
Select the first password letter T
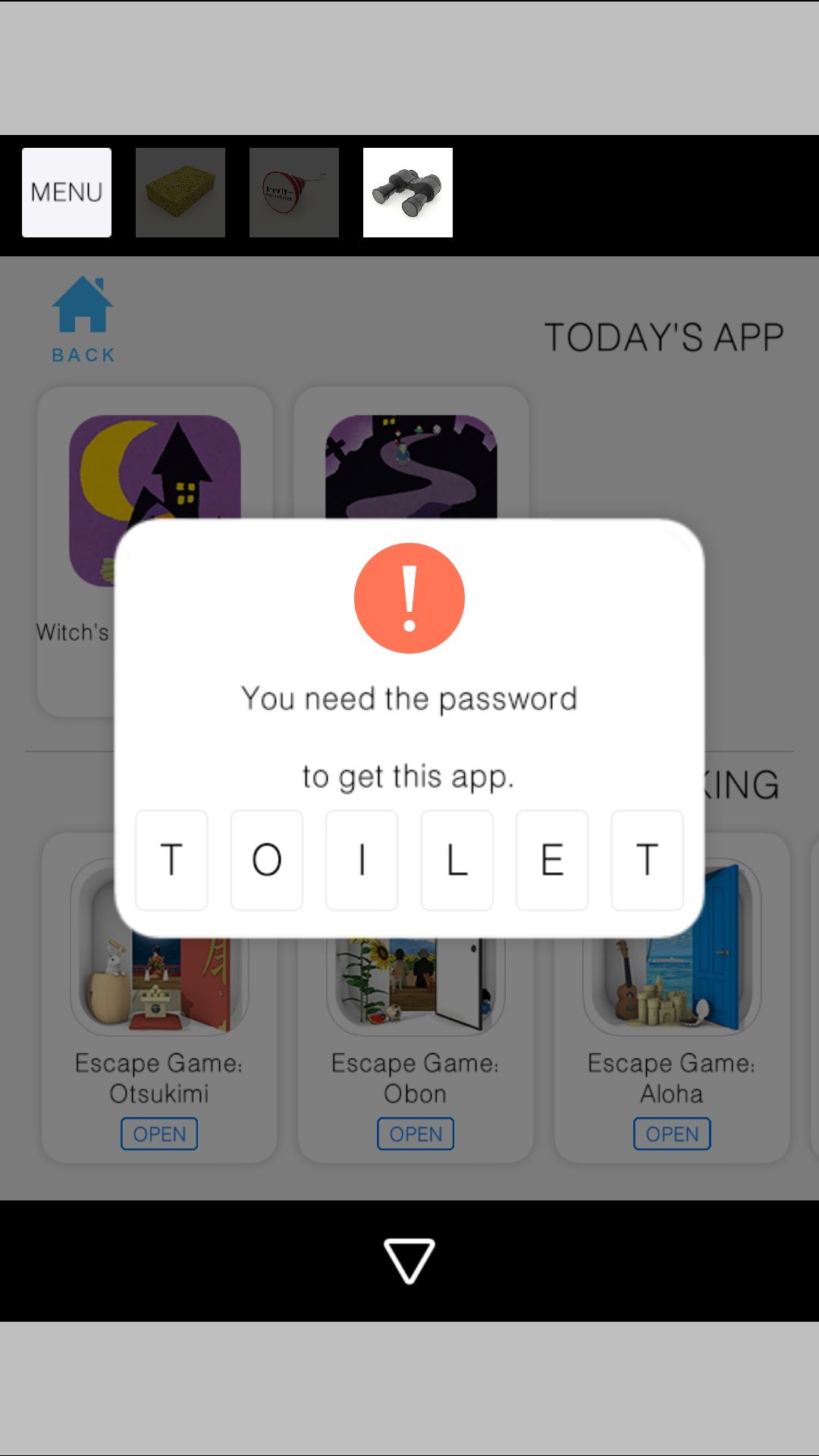pos(171,861)
